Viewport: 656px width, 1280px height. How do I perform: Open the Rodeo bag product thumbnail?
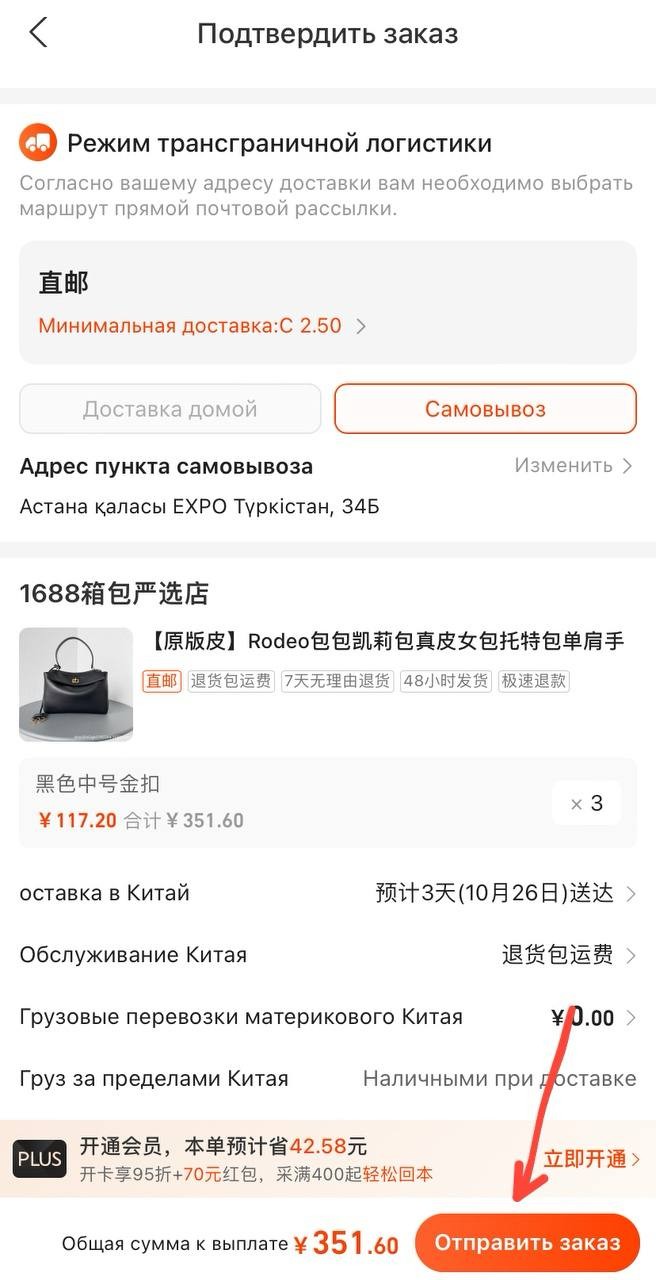click(76, 684)
